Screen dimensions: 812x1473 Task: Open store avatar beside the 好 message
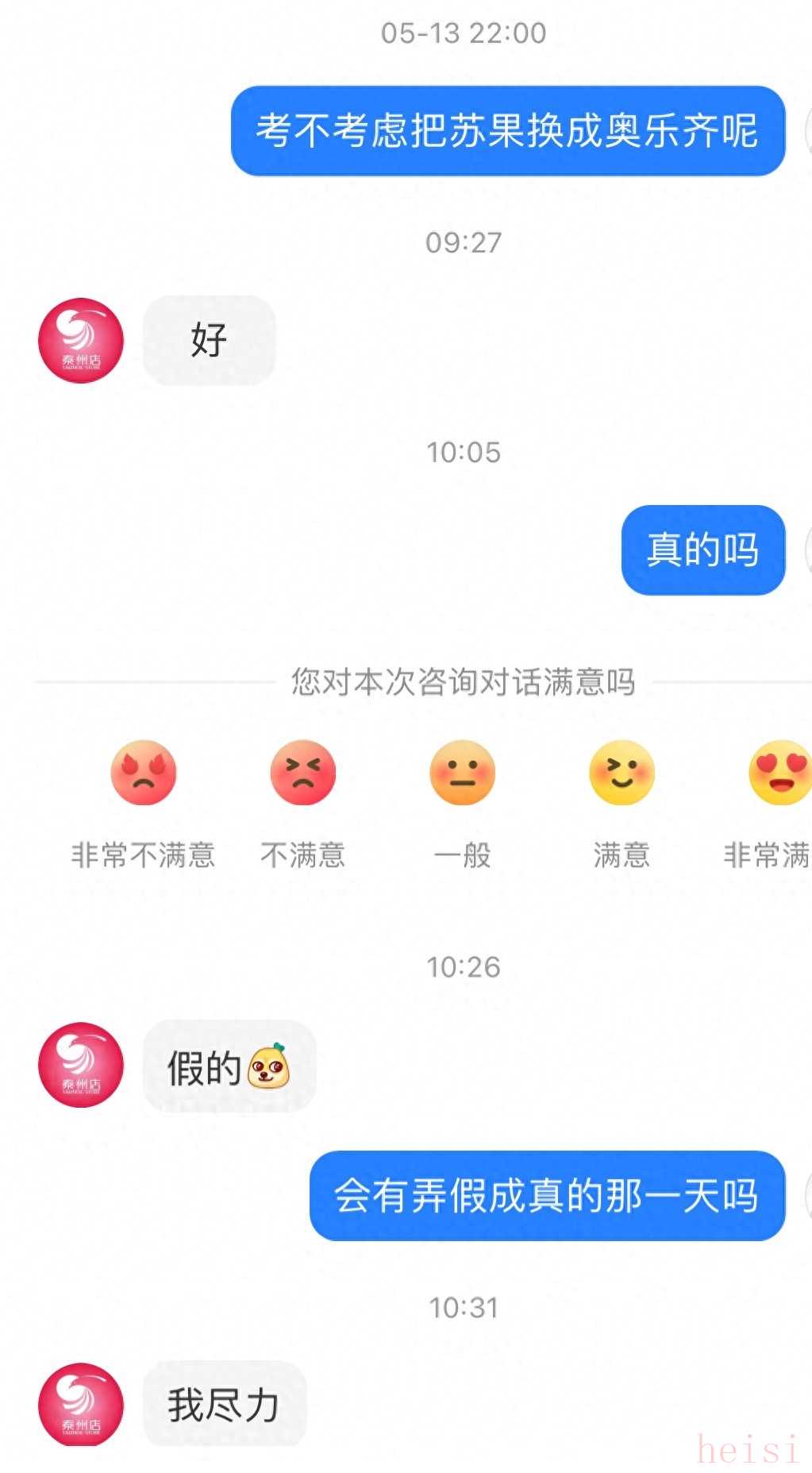pyautogui.click(x=81, y=341)
